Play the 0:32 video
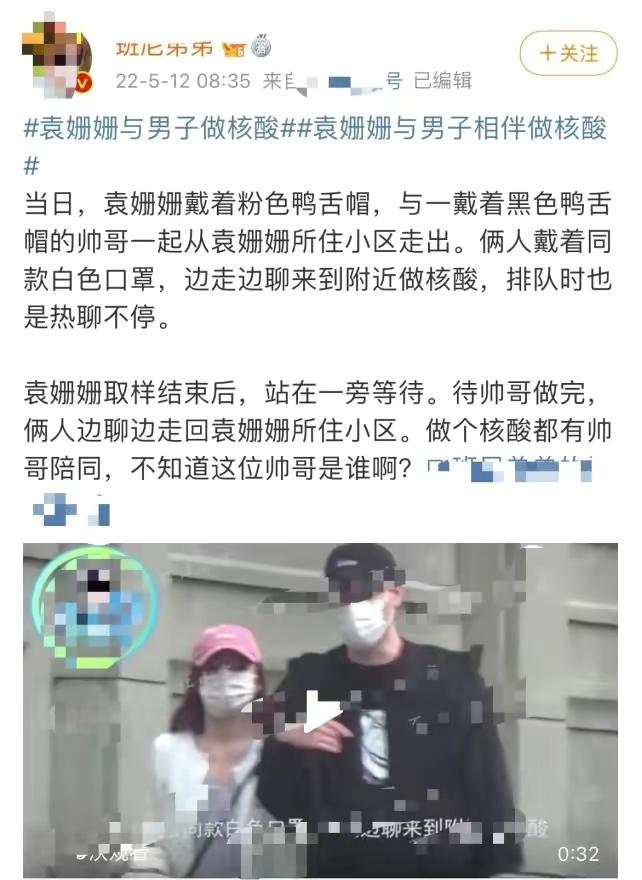This screenshot has height=880, width=642. point(322,712)
